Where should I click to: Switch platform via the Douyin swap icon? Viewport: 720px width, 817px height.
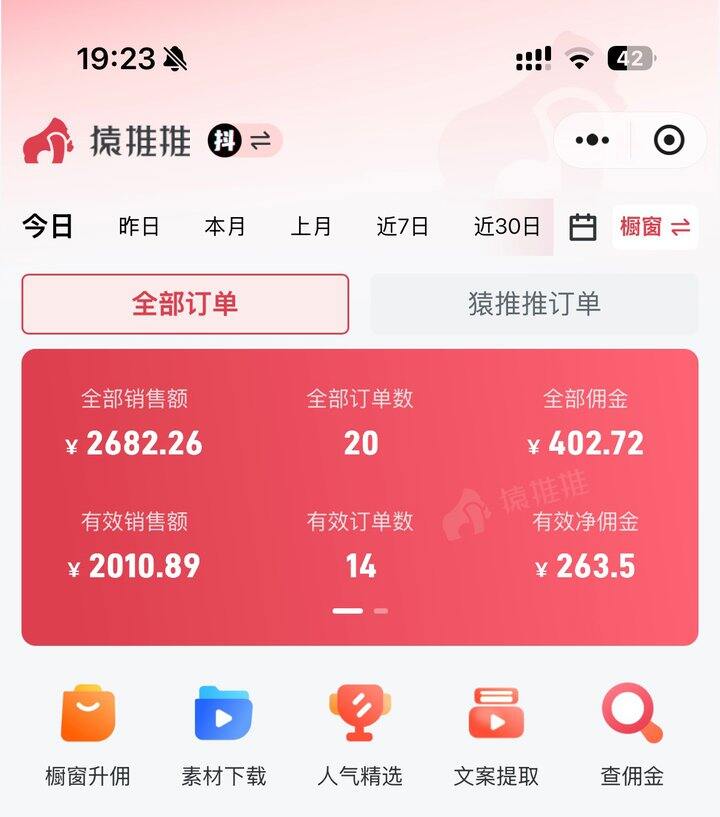pos(245,141)
